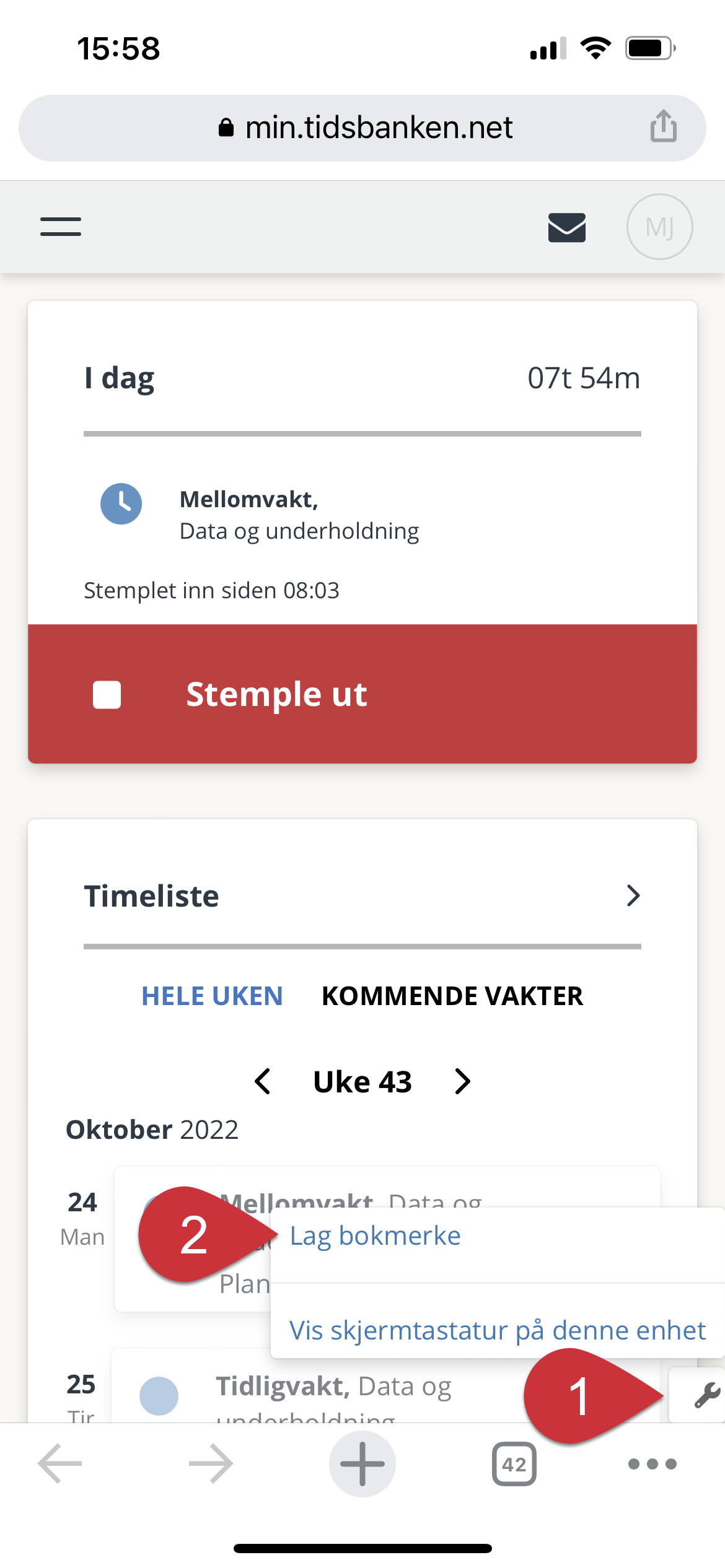Image resolution: width=725 pixels, height=1568 pixels.
Task: Open a new browser tab with plus
Action: [x=362, y=1464]
